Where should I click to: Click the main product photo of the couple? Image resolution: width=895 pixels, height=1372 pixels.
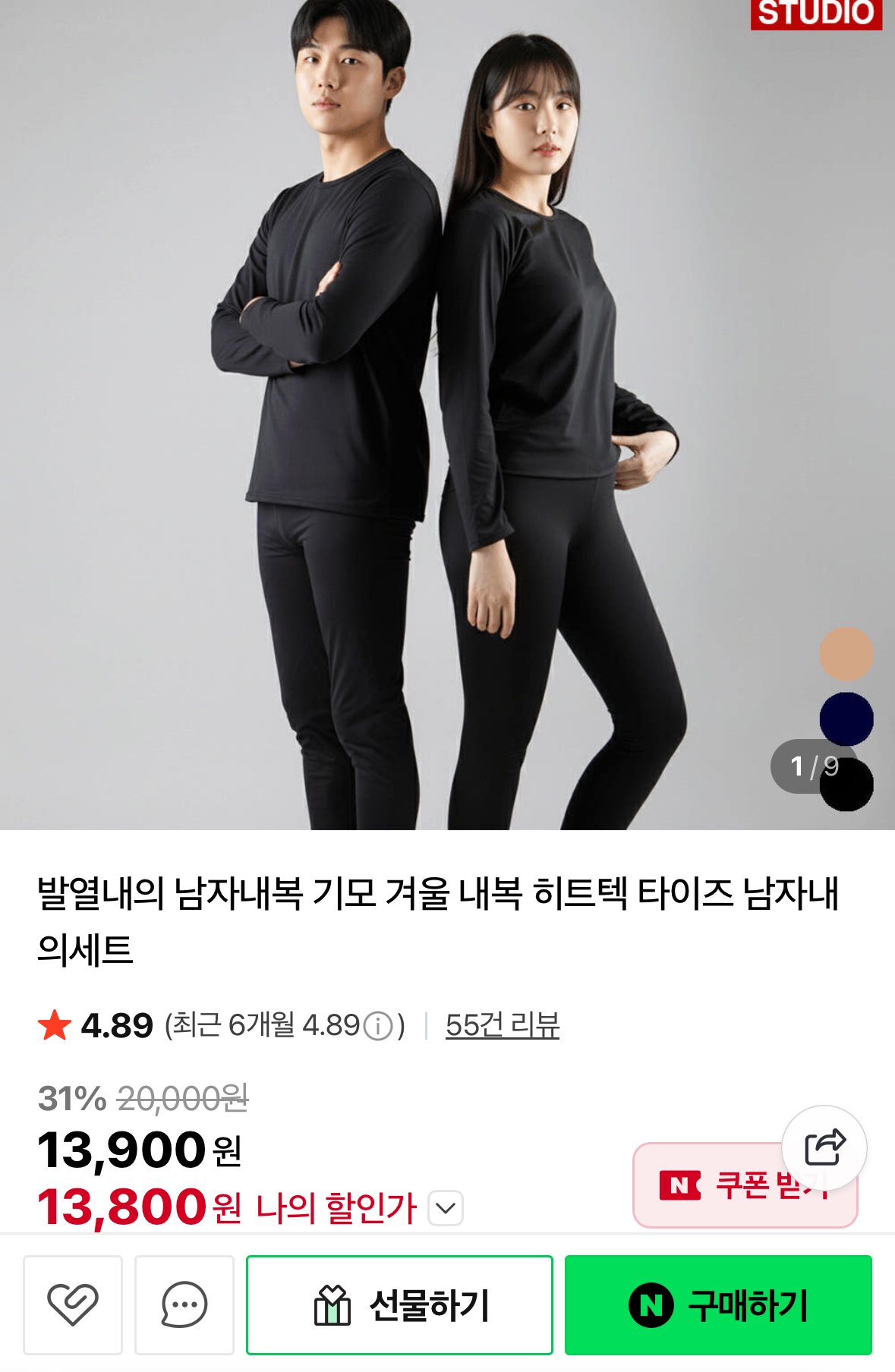[x=448, y=417]
